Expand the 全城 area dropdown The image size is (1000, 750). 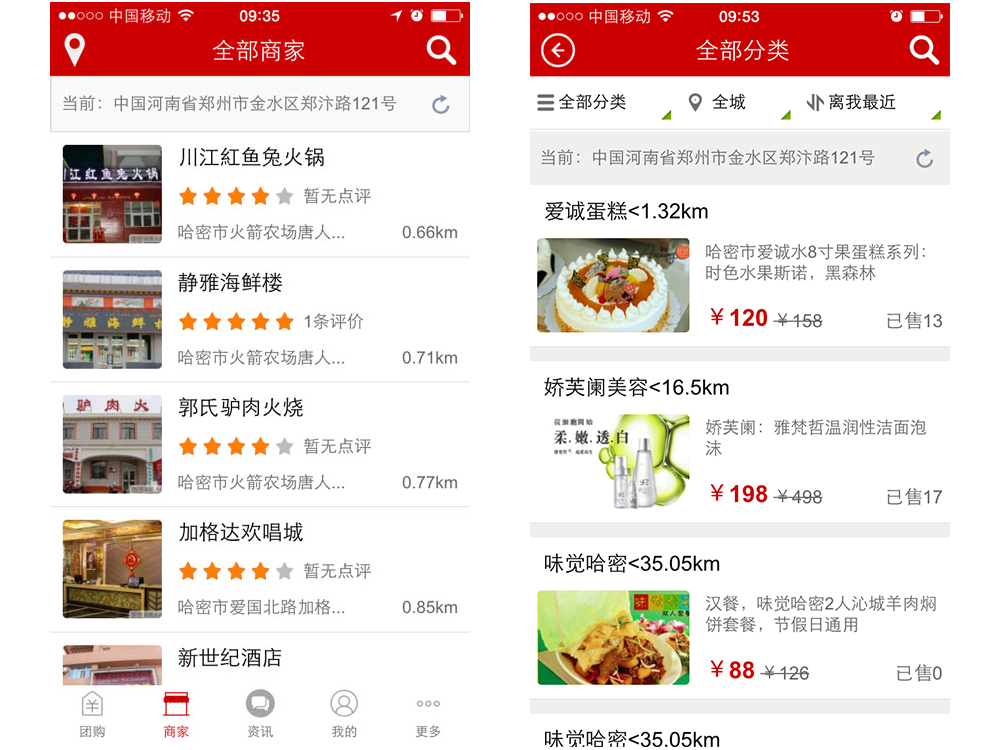coord(730,103)
